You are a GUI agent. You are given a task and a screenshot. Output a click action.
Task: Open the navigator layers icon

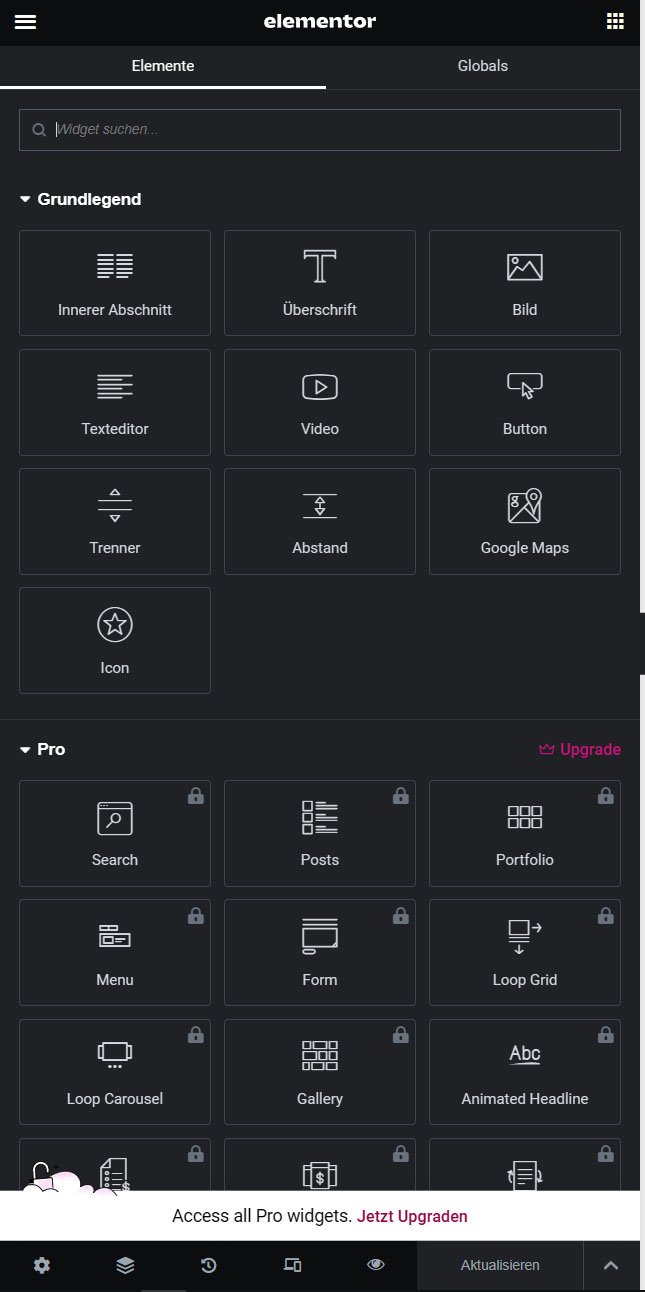coord(125,1265)
